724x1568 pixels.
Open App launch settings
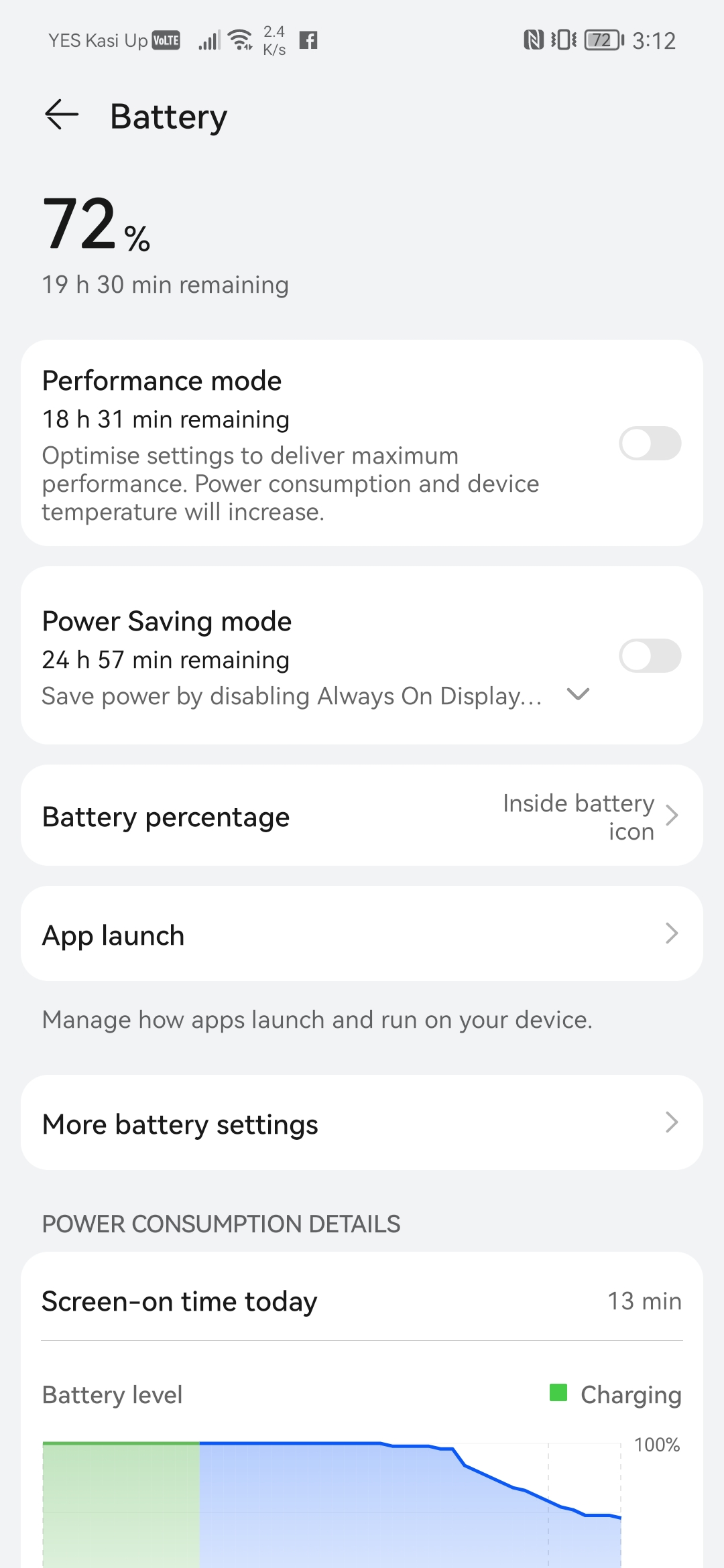click(362, 934)
